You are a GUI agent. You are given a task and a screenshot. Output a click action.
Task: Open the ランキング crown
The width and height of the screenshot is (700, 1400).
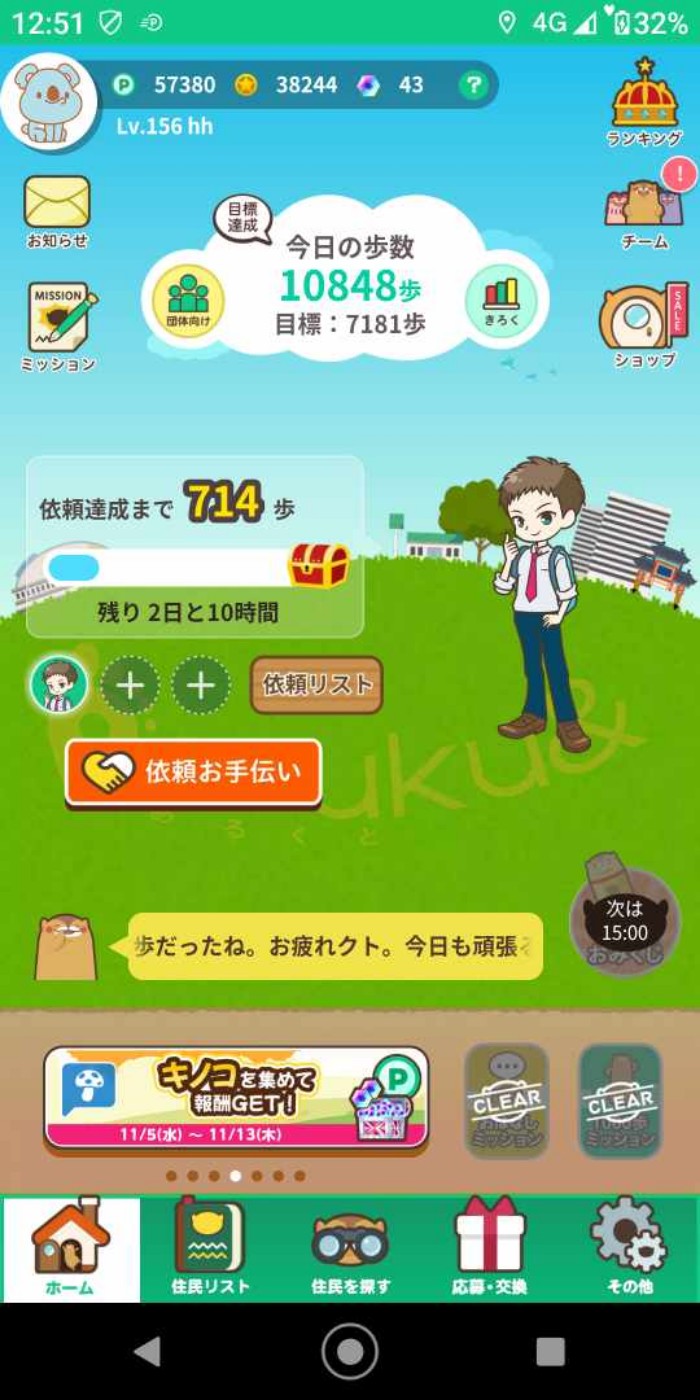[x=645, y=103]
